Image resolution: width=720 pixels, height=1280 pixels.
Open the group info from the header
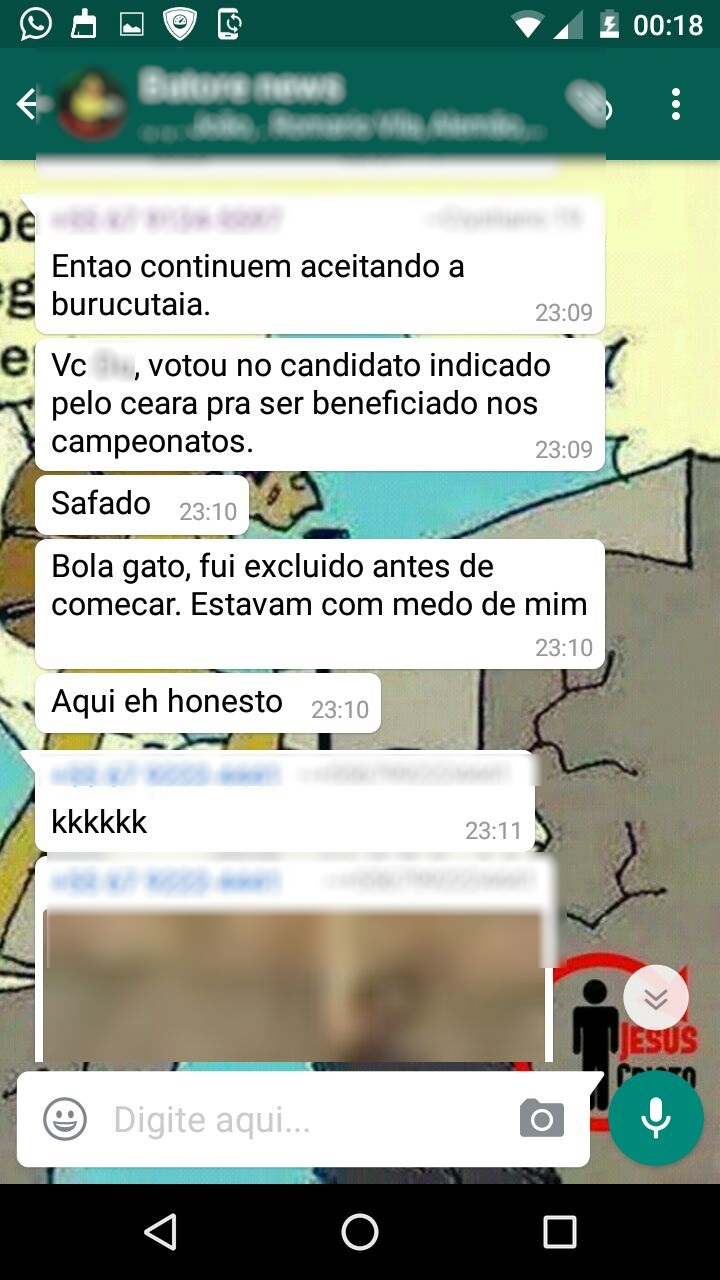click(330, 104)
